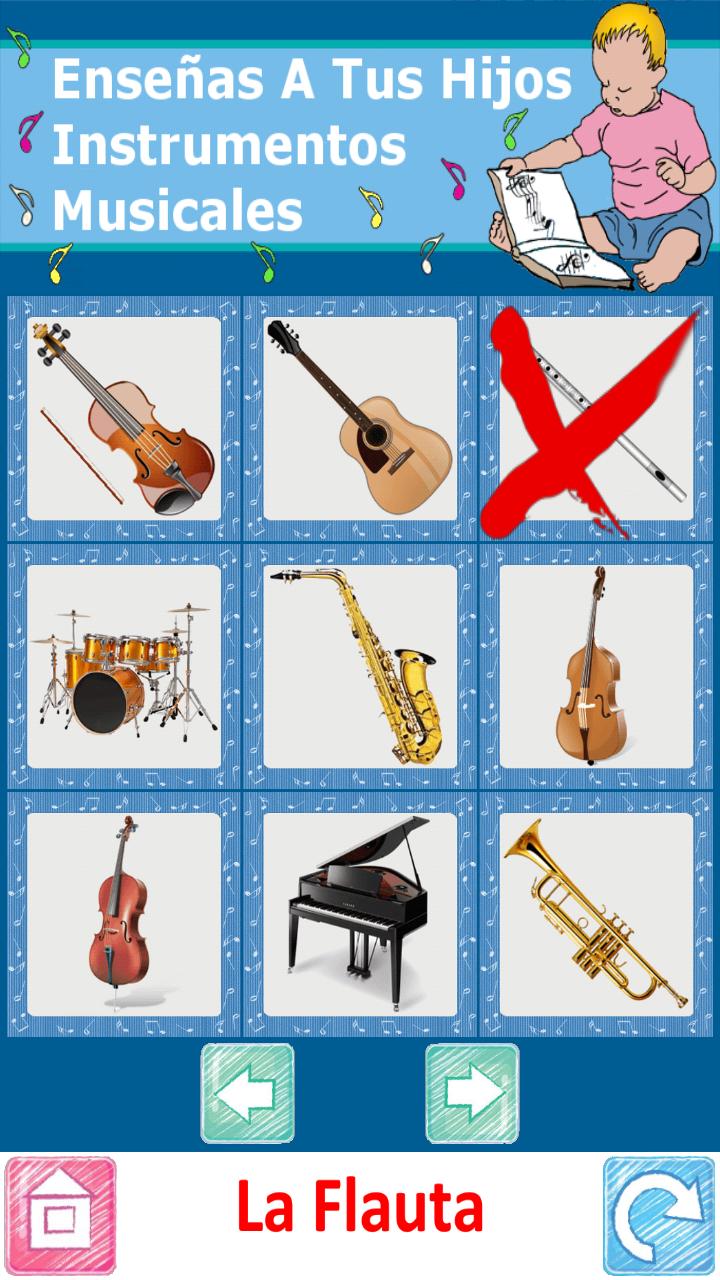Go to previous page with left arrow
Image resolution: width=720 pixels, height=1280 pixels.
pos(247,1093)
